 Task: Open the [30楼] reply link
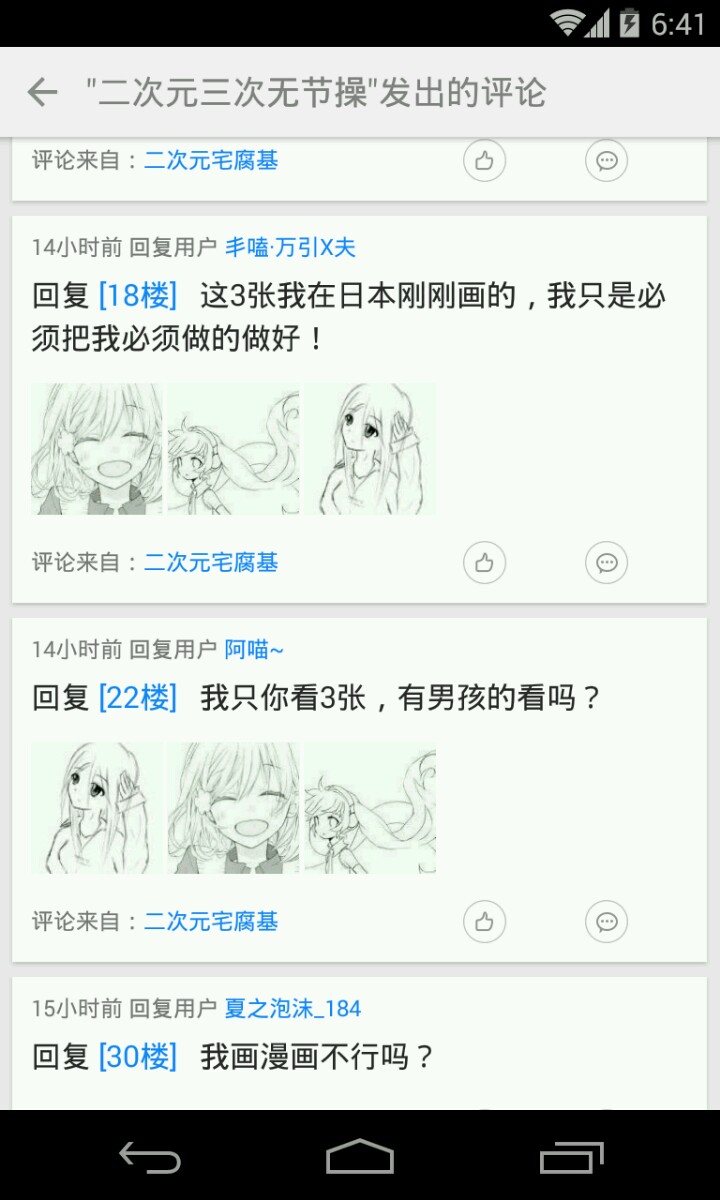point(137,1057)
